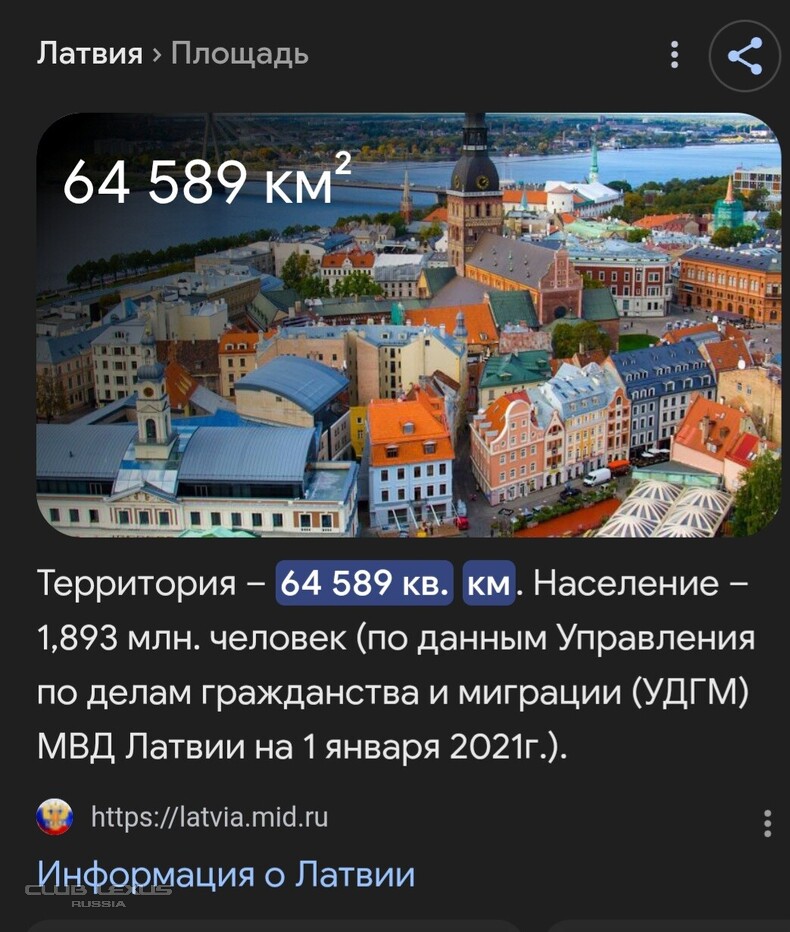This screenshot has width=790, height=932.
Task: Share this Latvia area result
Action: pyautogui.click(x=745, y=55)
